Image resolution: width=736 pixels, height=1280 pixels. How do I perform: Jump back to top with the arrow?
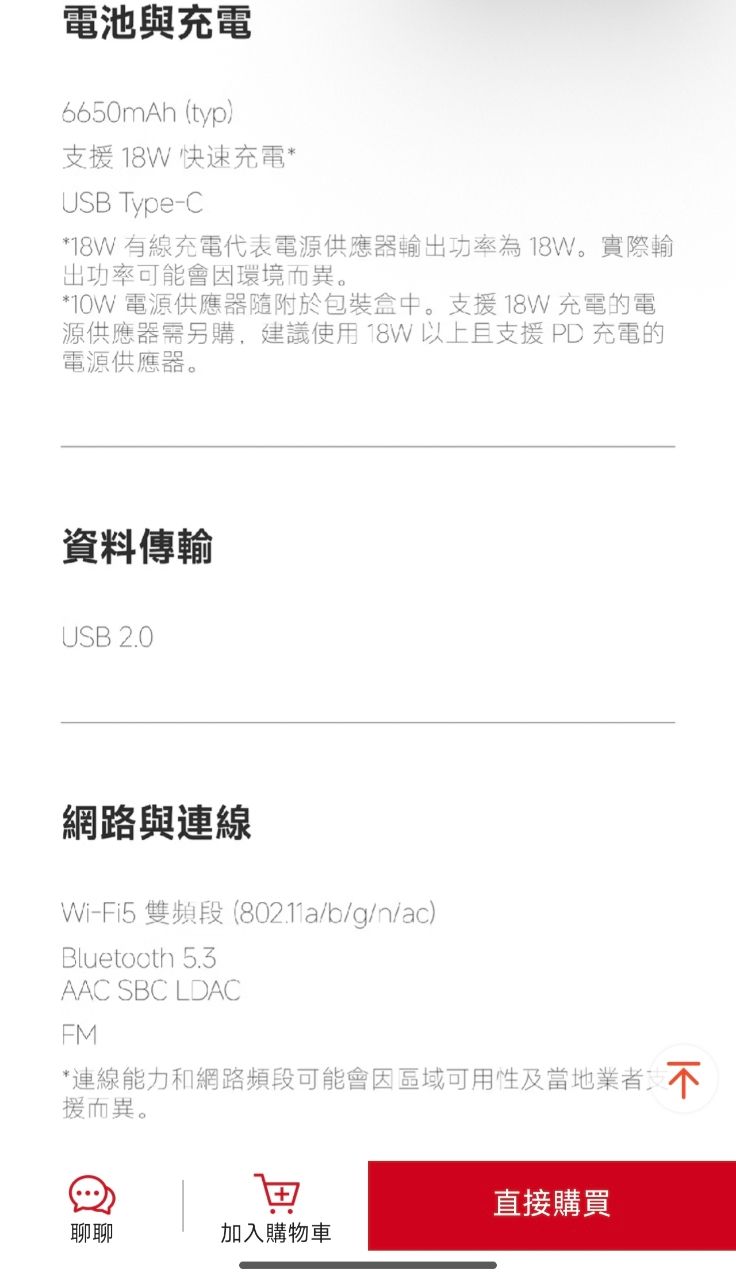coord(683,1079)
